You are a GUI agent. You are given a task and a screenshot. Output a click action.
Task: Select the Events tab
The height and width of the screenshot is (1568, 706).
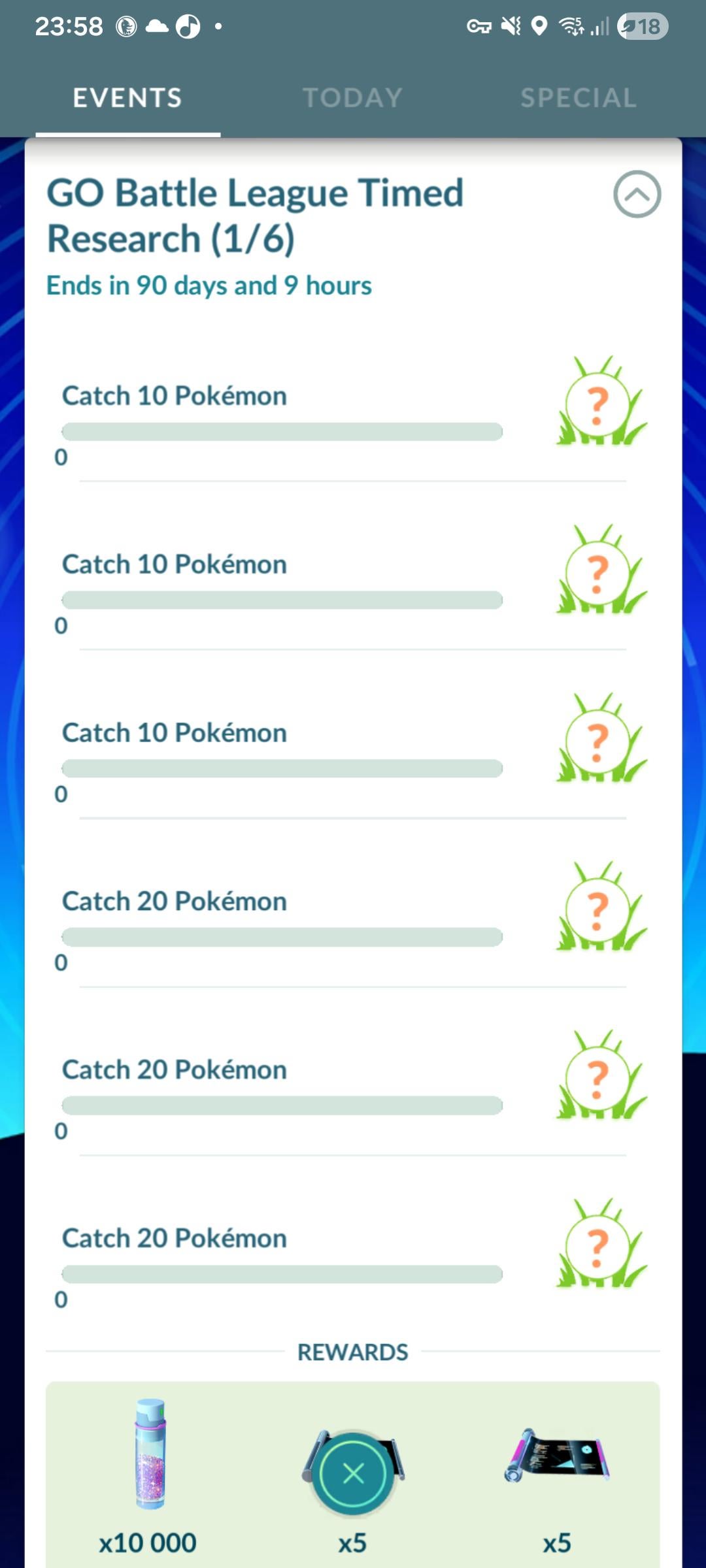[x=127, y=98]
